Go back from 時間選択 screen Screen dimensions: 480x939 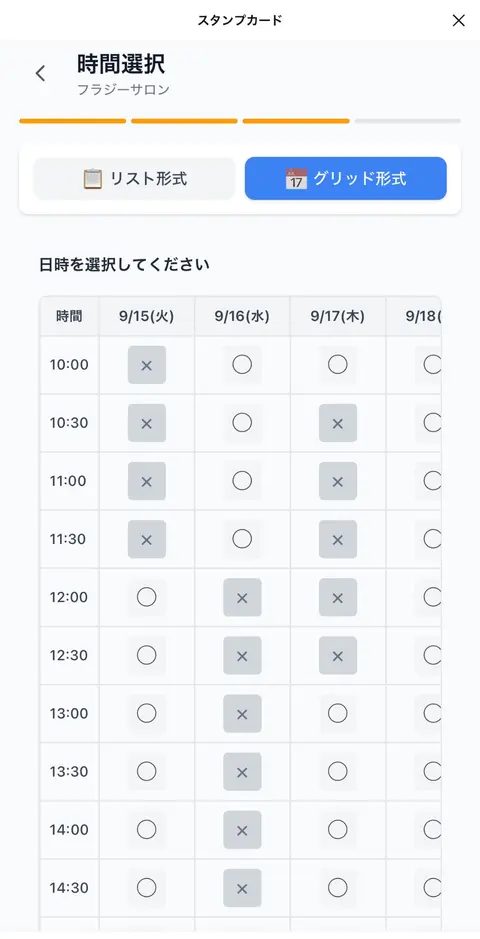pos(40,74)
